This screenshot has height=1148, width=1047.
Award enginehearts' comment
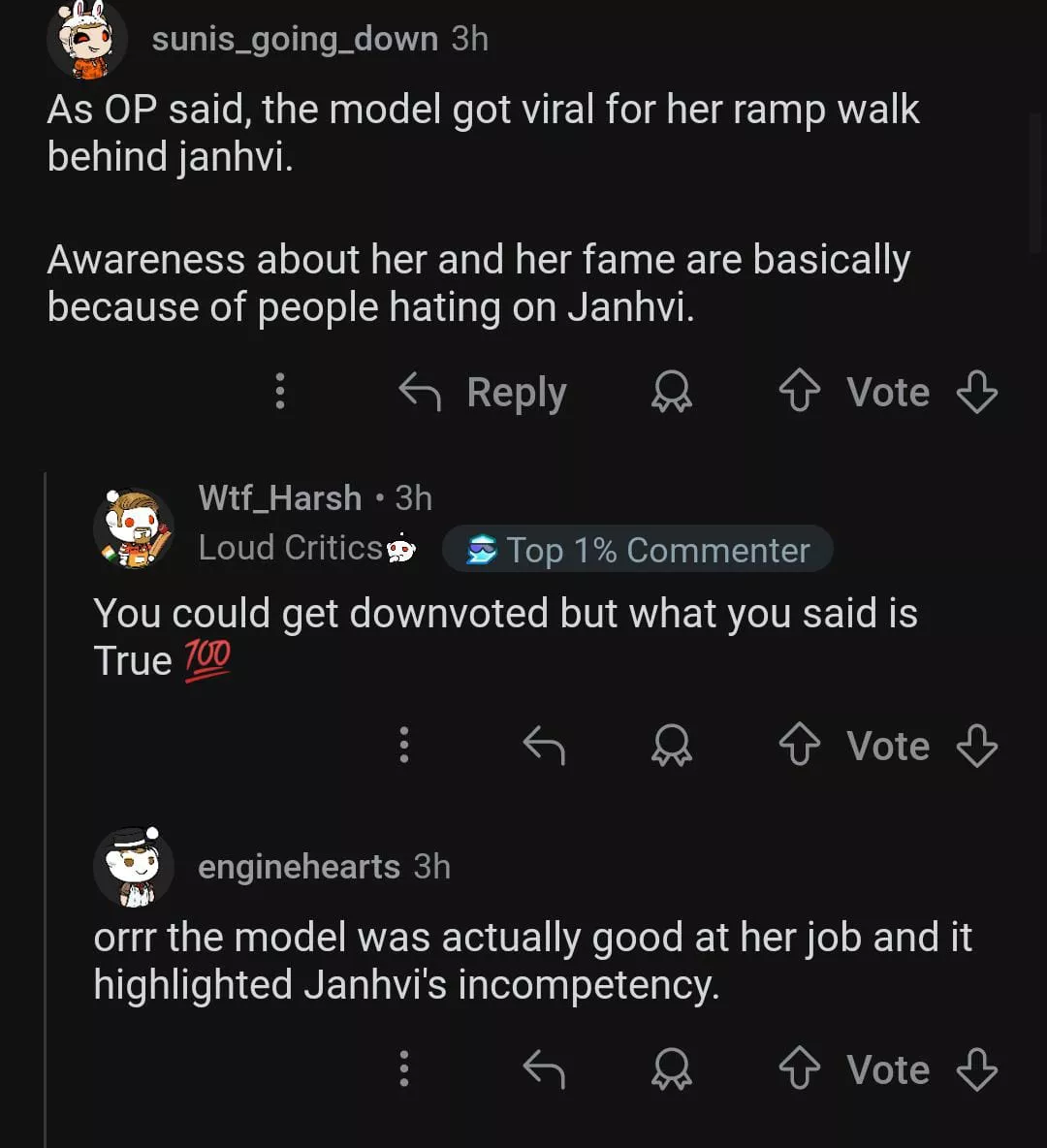point(671,1069)
